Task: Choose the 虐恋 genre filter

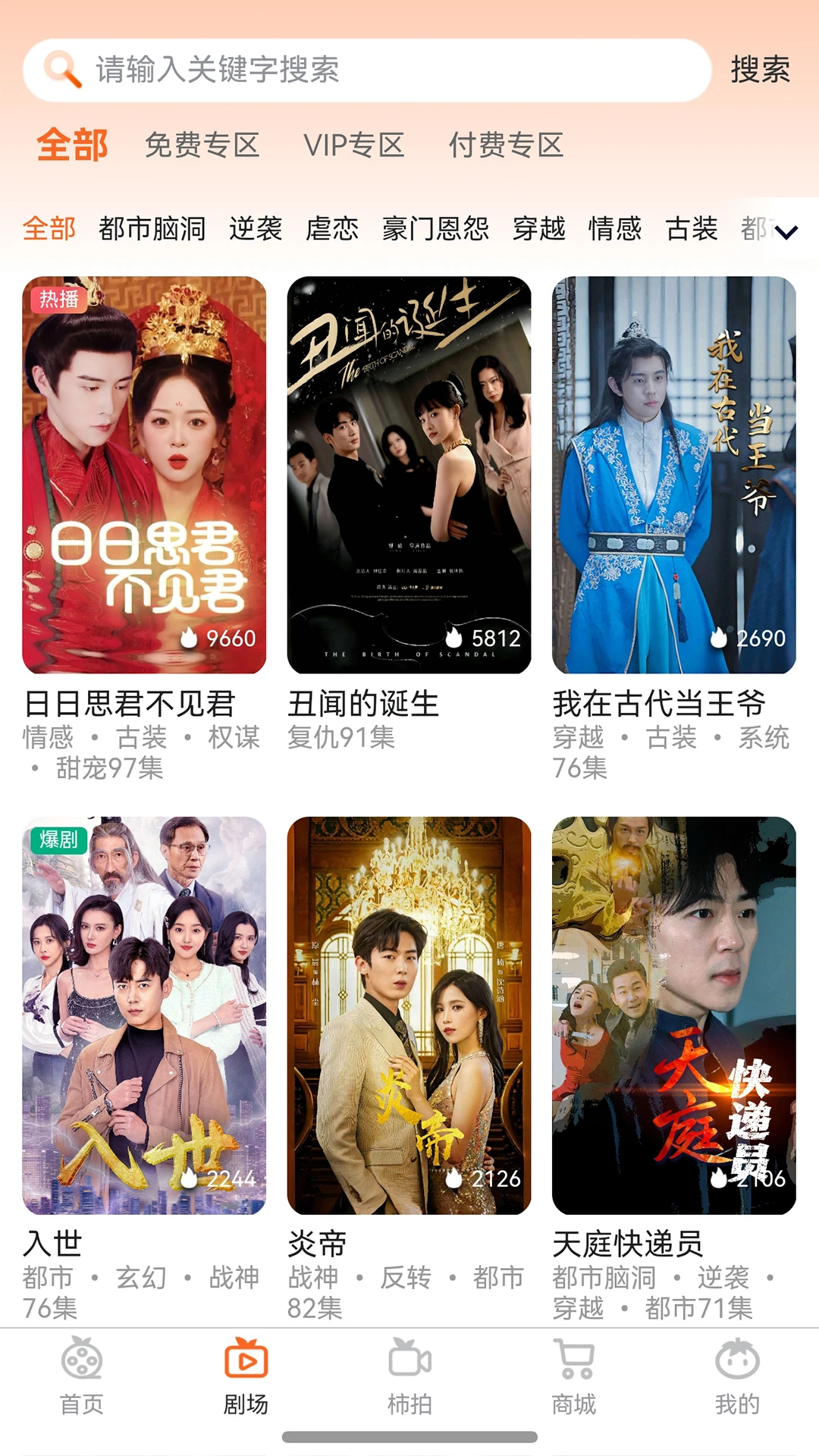Action: 332,228
